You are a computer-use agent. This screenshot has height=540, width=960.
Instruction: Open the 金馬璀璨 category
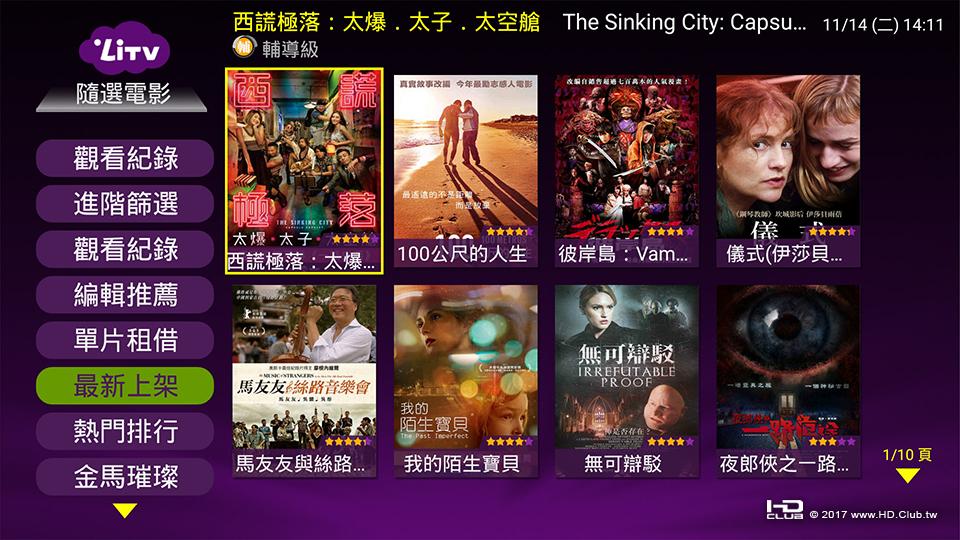point(125,477)
